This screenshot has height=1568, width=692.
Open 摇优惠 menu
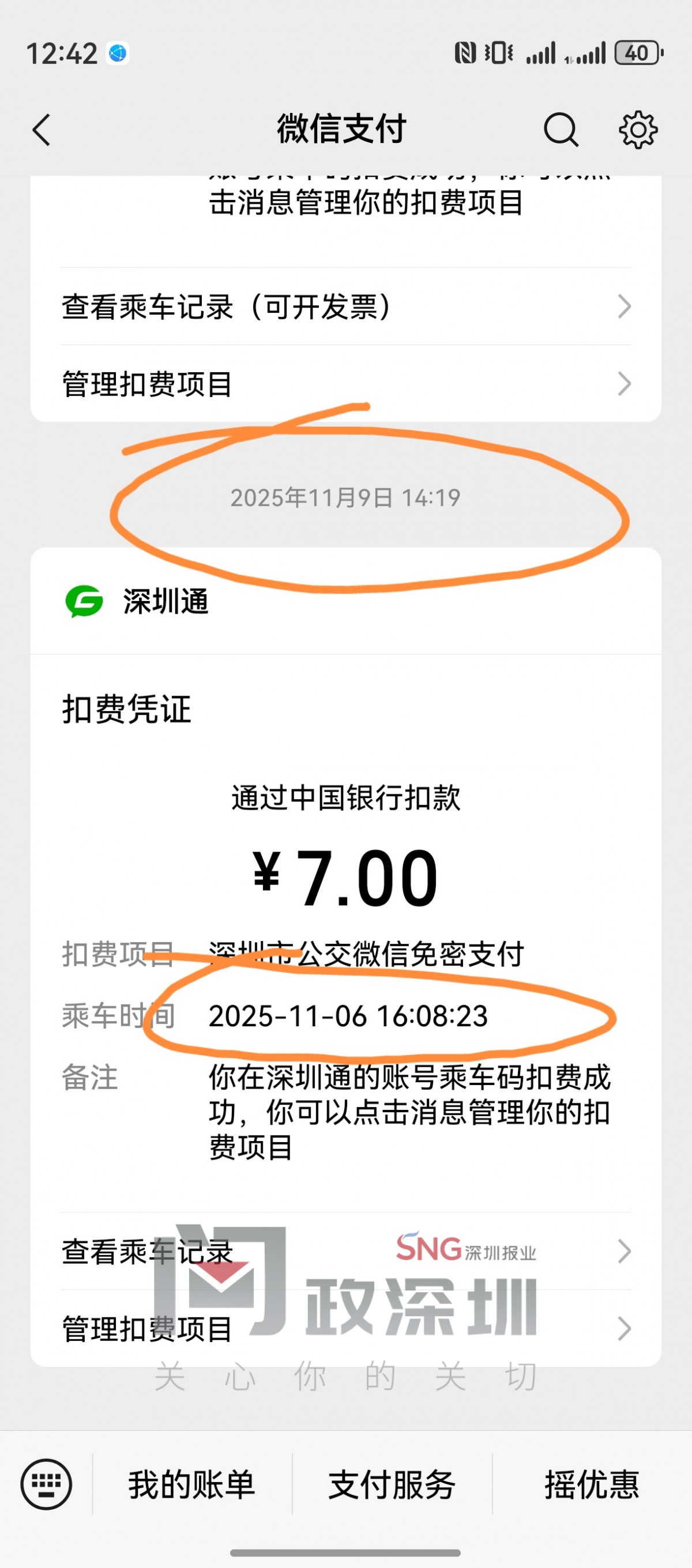(x=592, y=1484)
